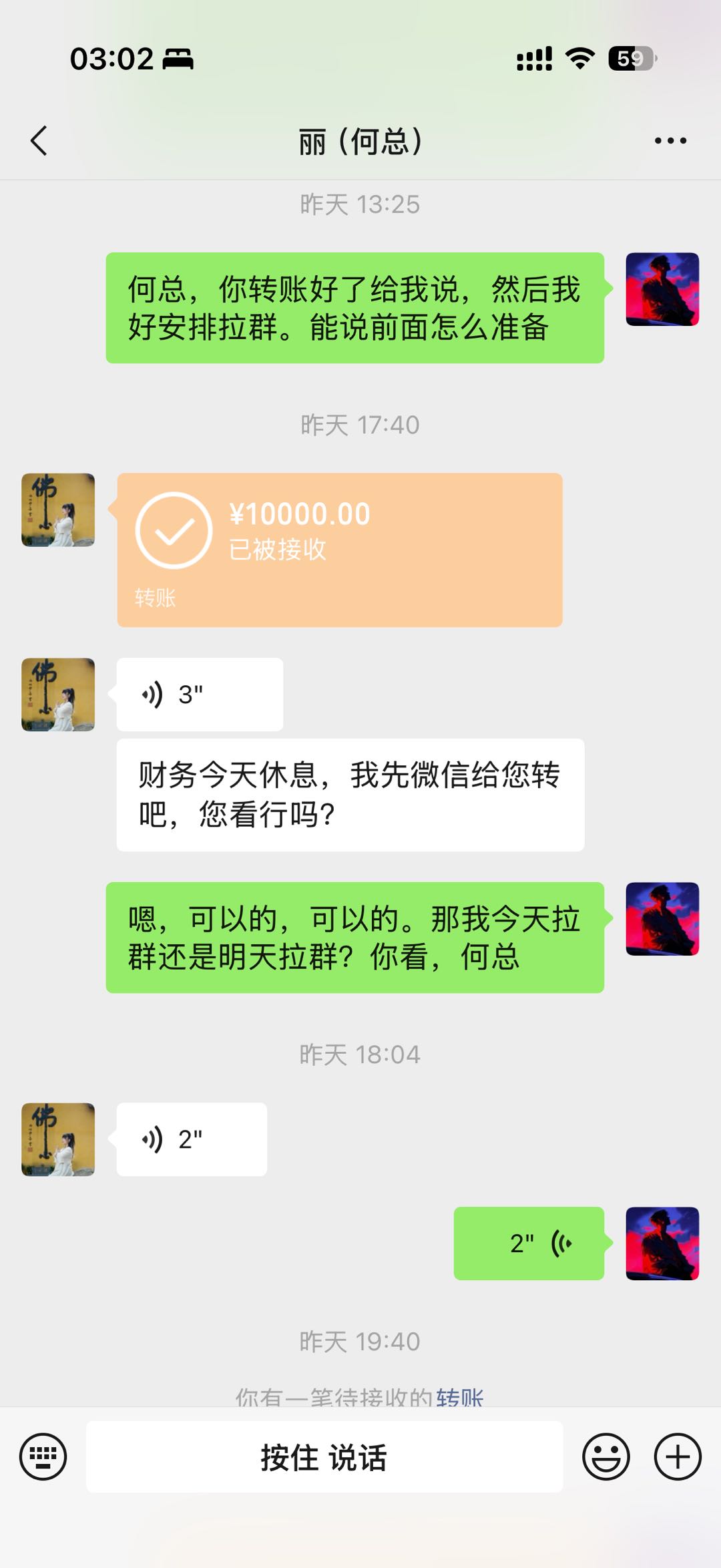
Task: Open 何总's profile avatar
Action: [x=57, y=509]
